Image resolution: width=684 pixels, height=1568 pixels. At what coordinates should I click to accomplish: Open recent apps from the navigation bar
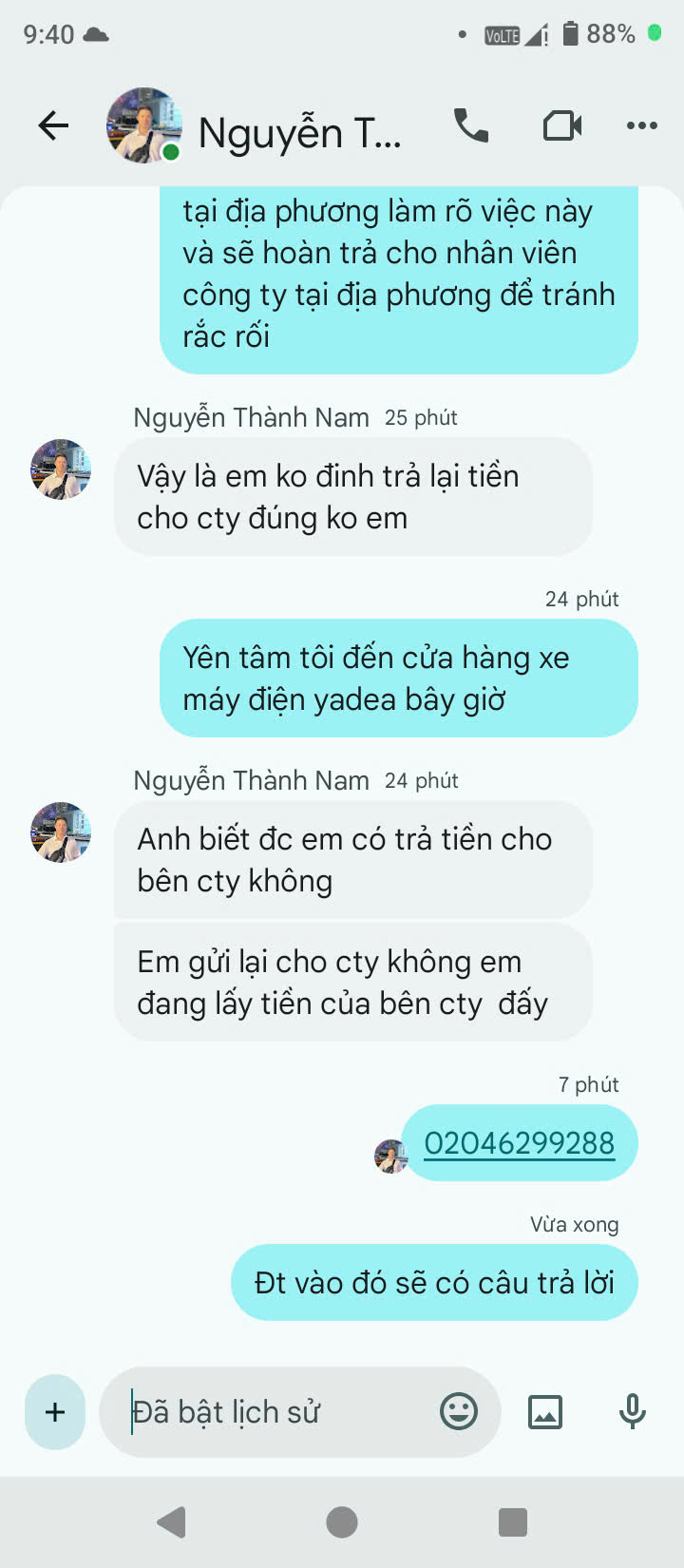(x=512, y=1522)
